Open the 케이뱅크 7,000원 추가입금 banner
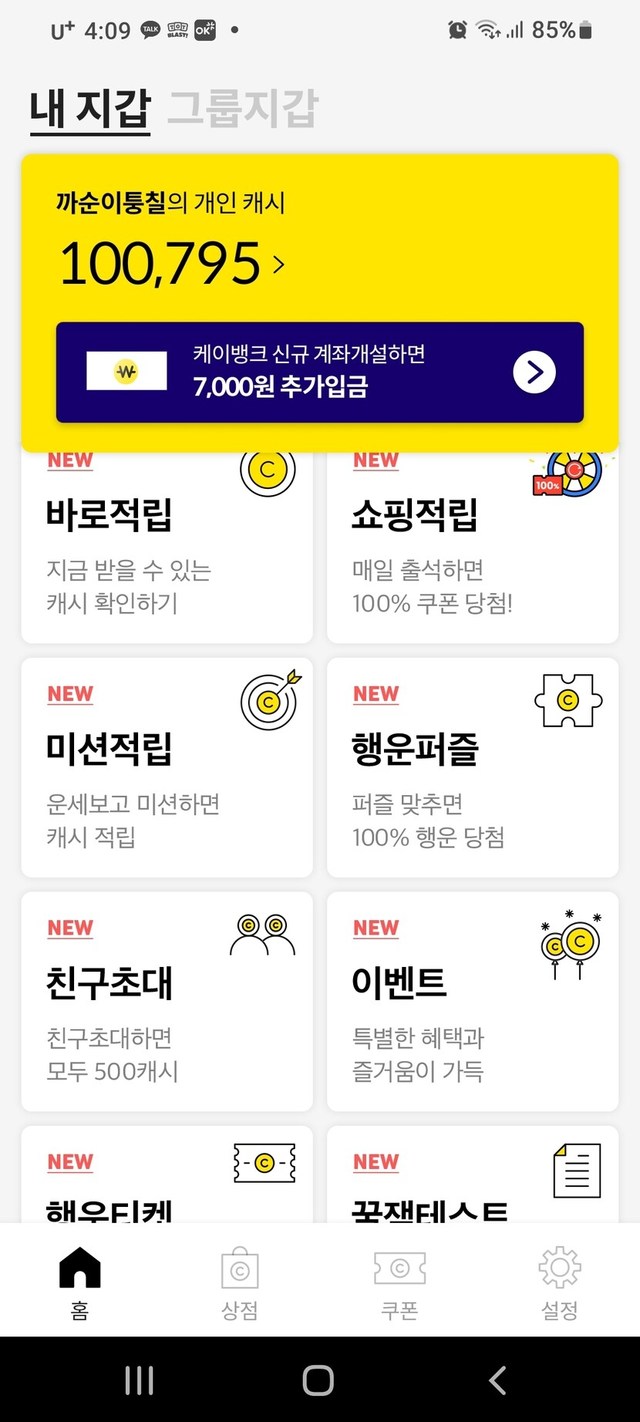The image size is (640, 1422). tap(320, 372)
